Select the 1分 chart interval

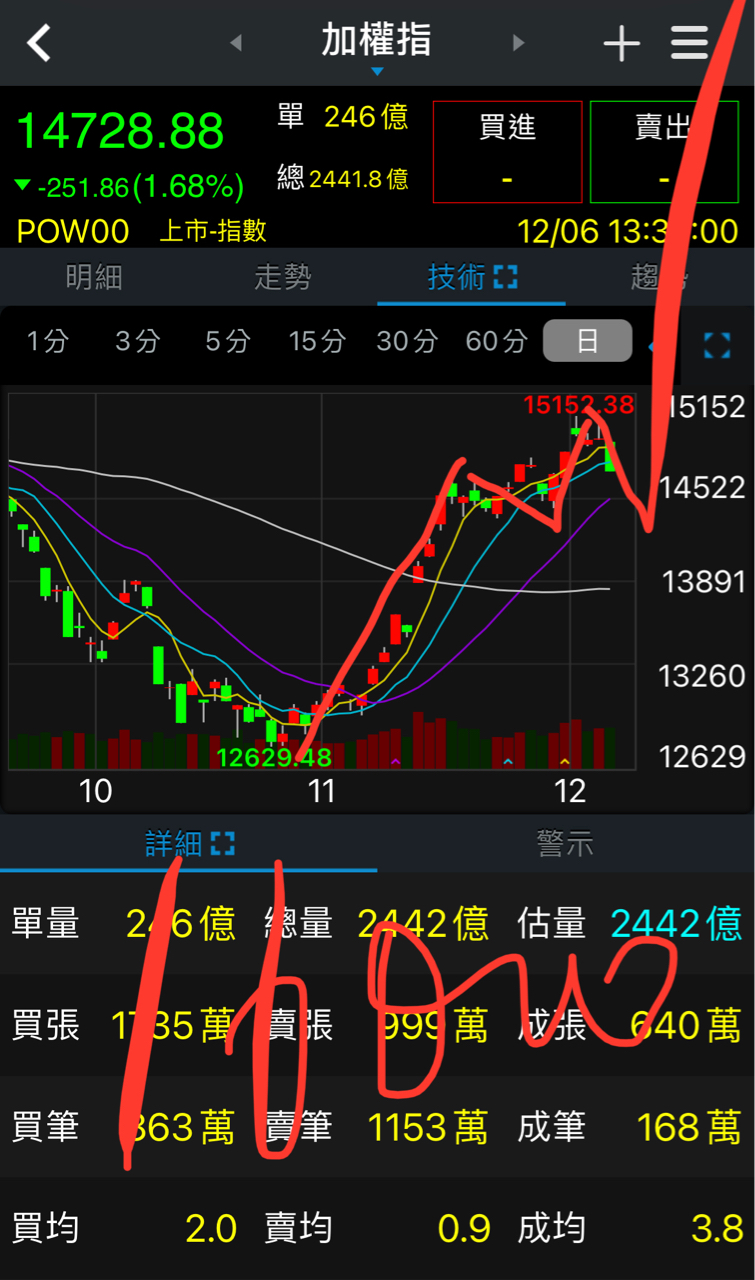coord(47,341)
